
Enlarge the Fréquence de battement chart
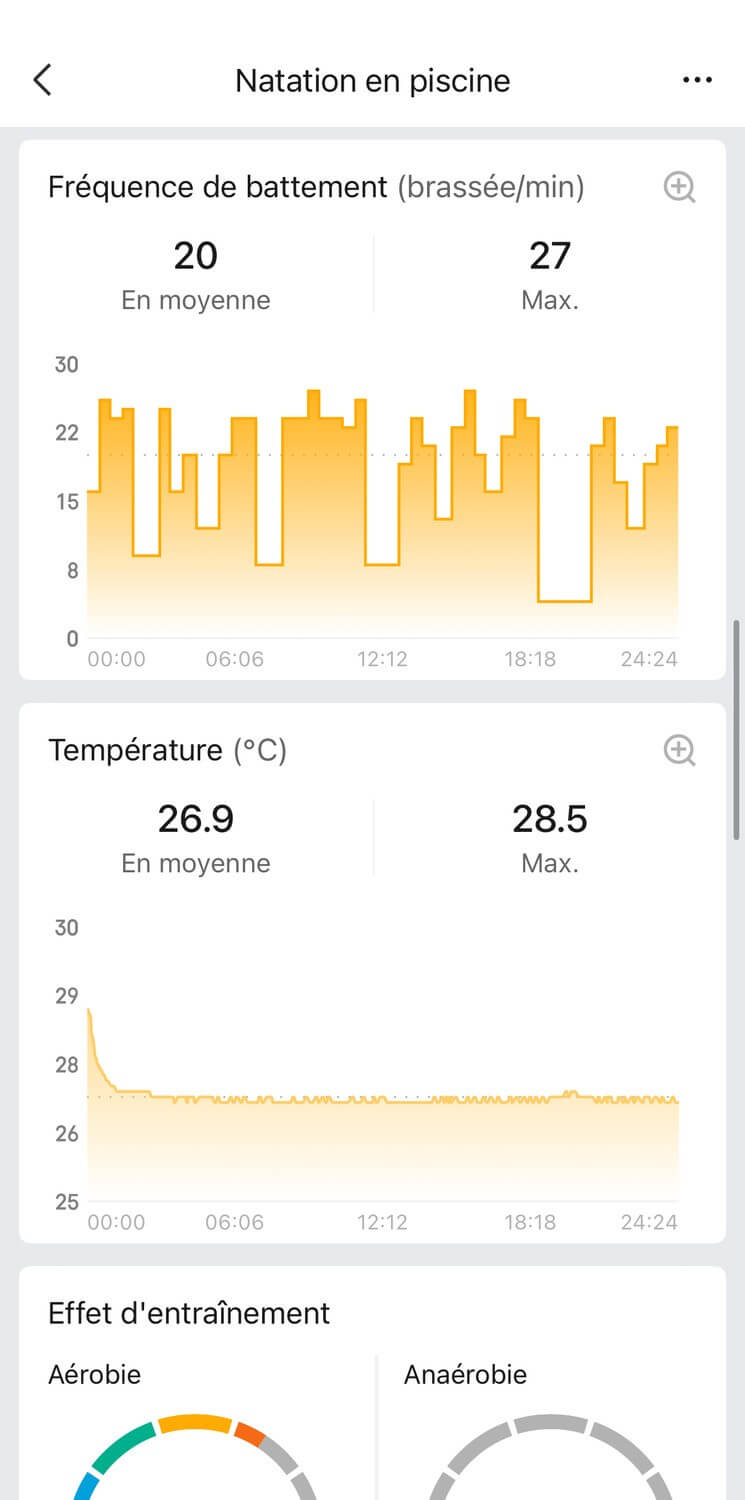[679, 187]
